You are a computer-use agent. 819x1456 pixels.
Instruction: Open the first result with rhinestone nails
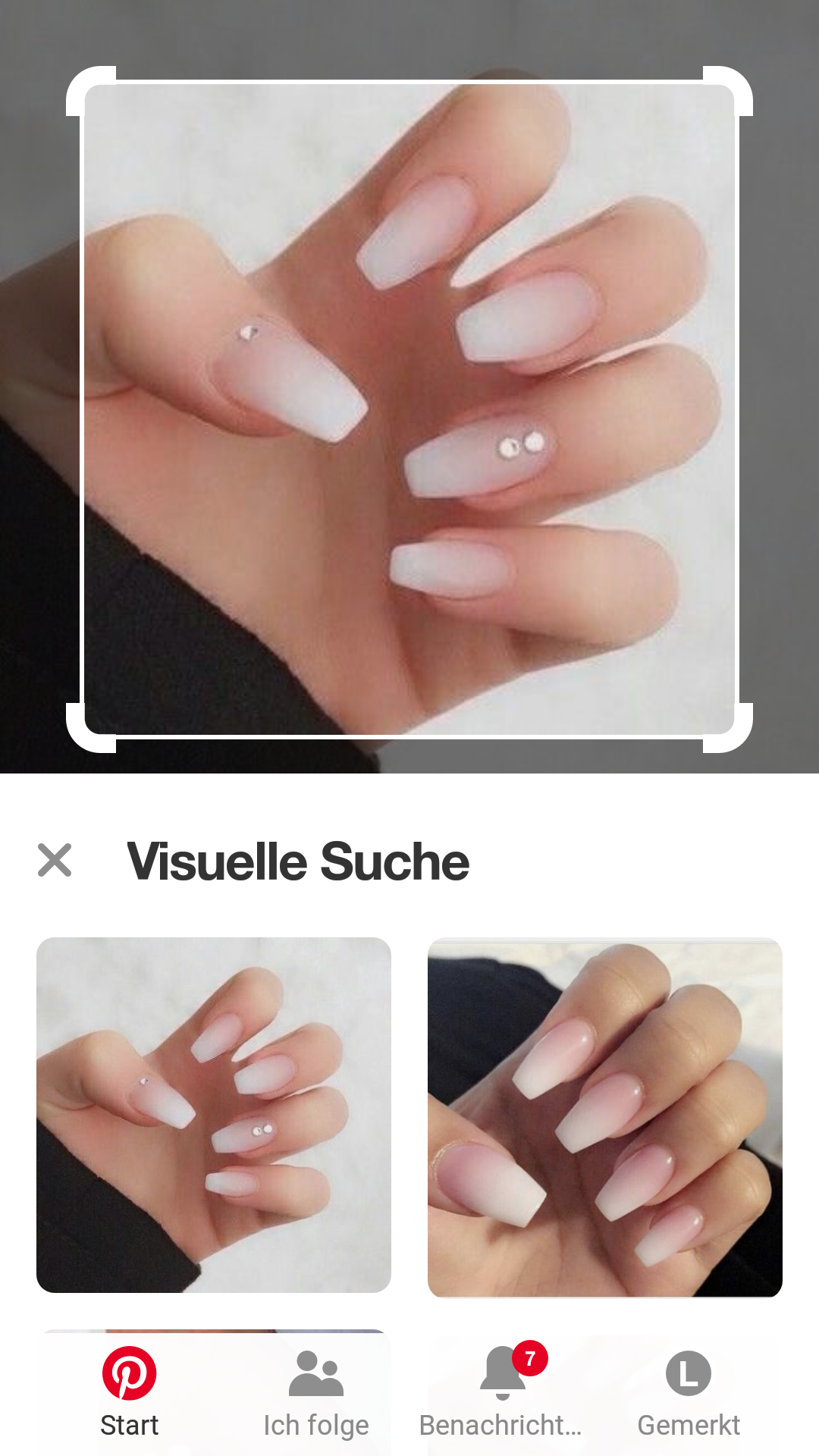[x=214, y=1115]
